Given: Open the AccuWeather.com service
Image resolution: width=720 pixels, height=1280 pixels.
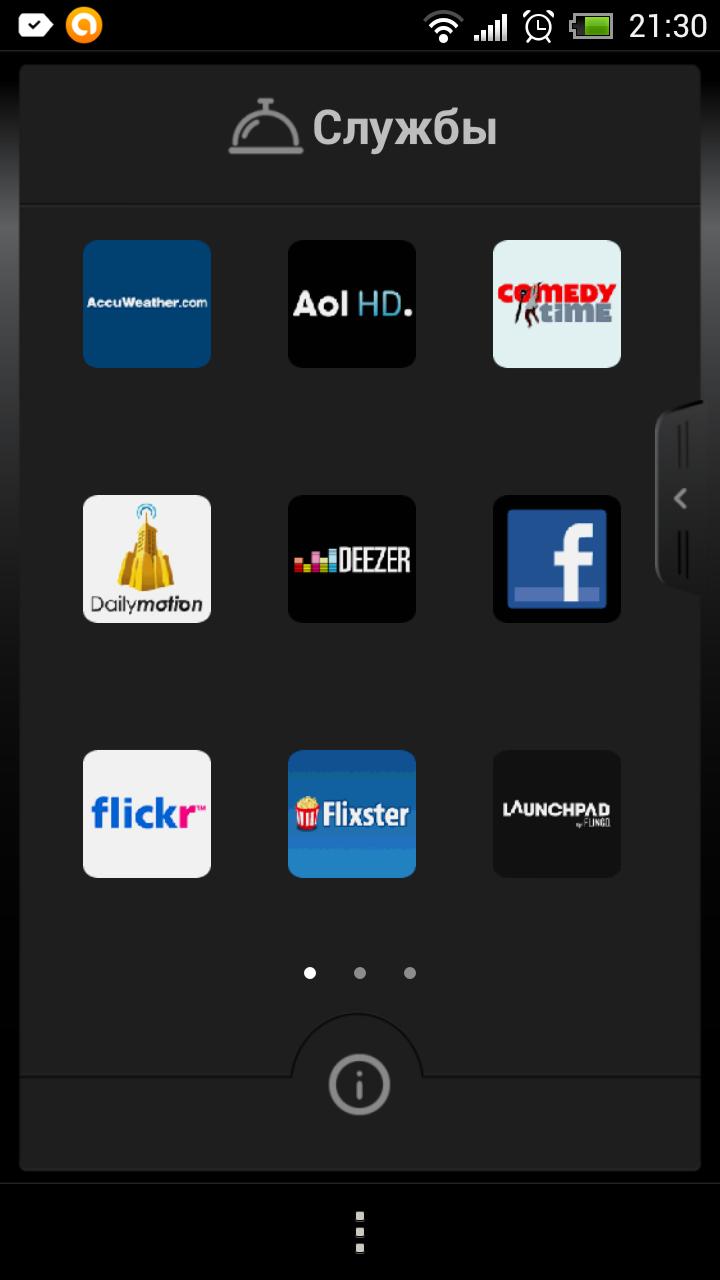Looking at the screenshot, I should (147, 304).
